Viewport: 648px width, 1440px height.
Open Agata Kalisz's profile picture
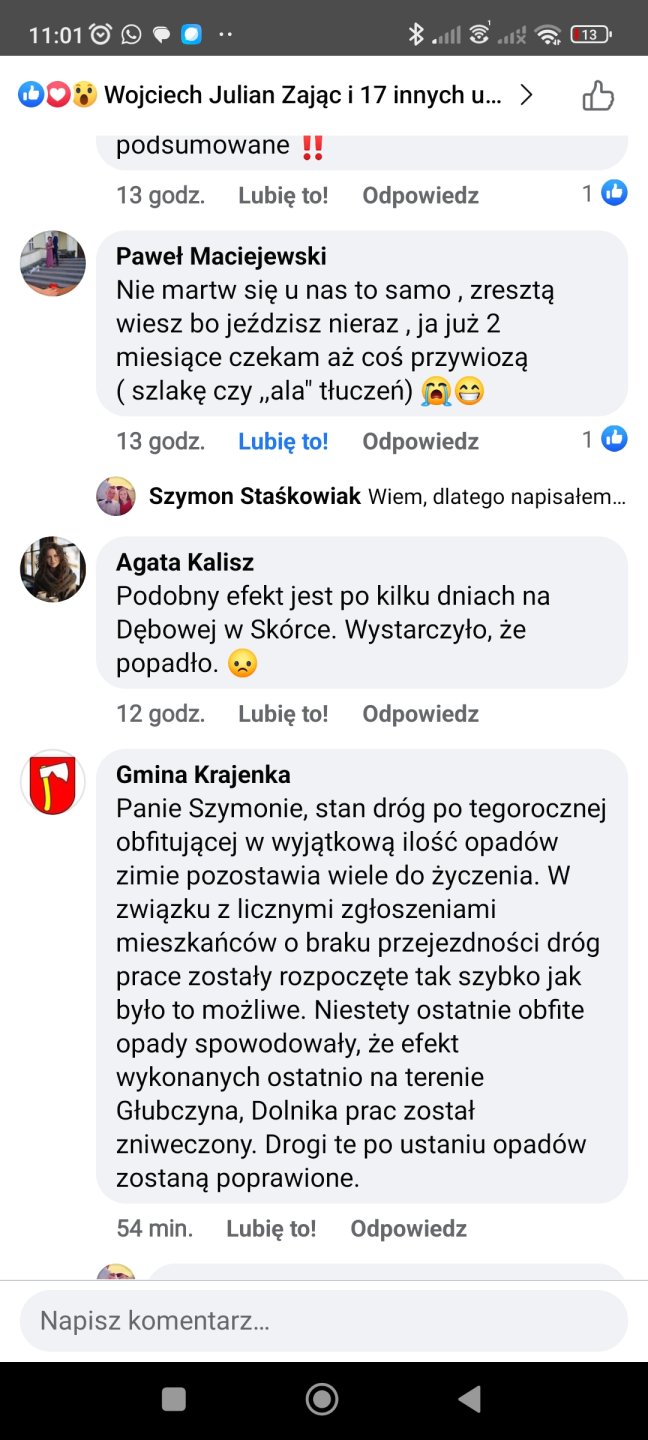[53, 569]
